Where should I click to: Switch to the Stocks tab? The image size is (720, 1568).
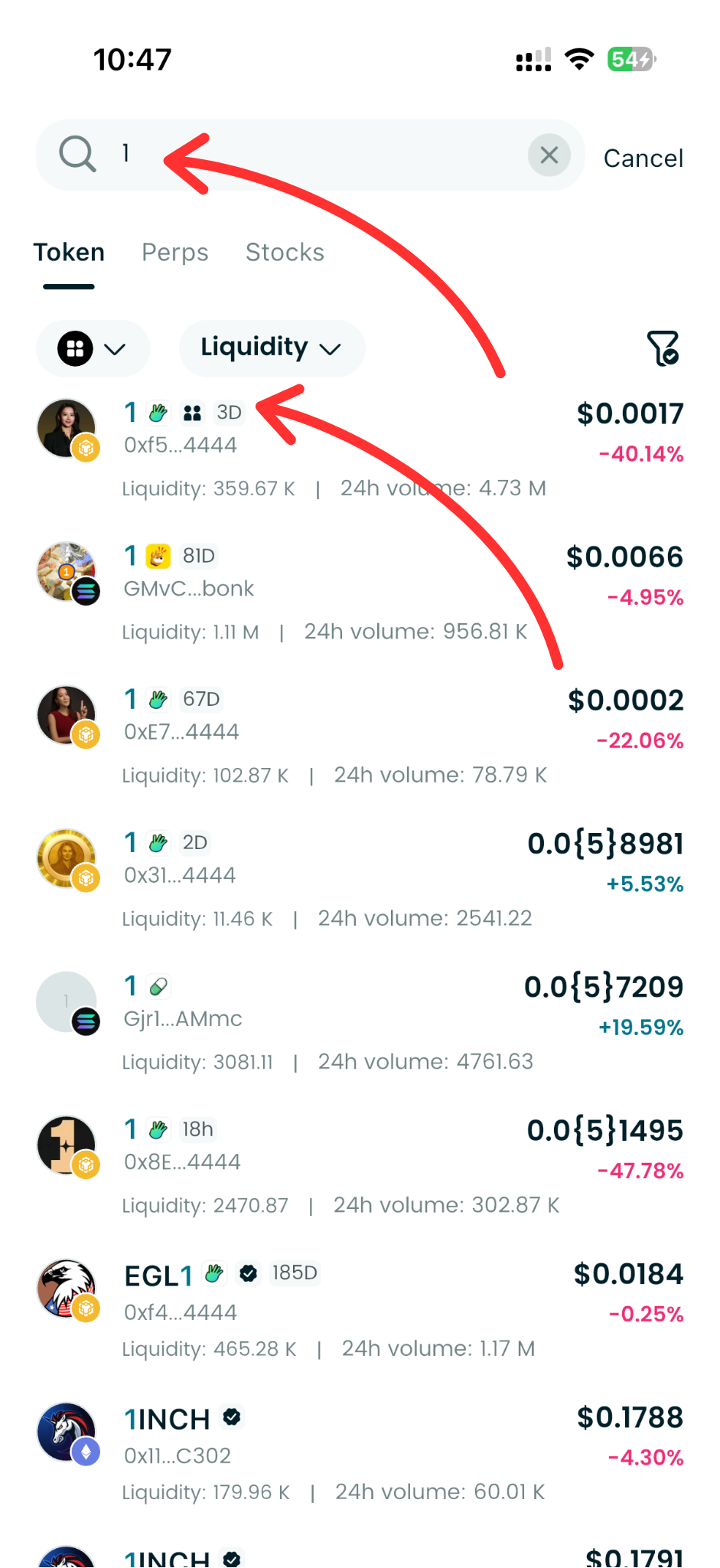[x=285, y=253]
